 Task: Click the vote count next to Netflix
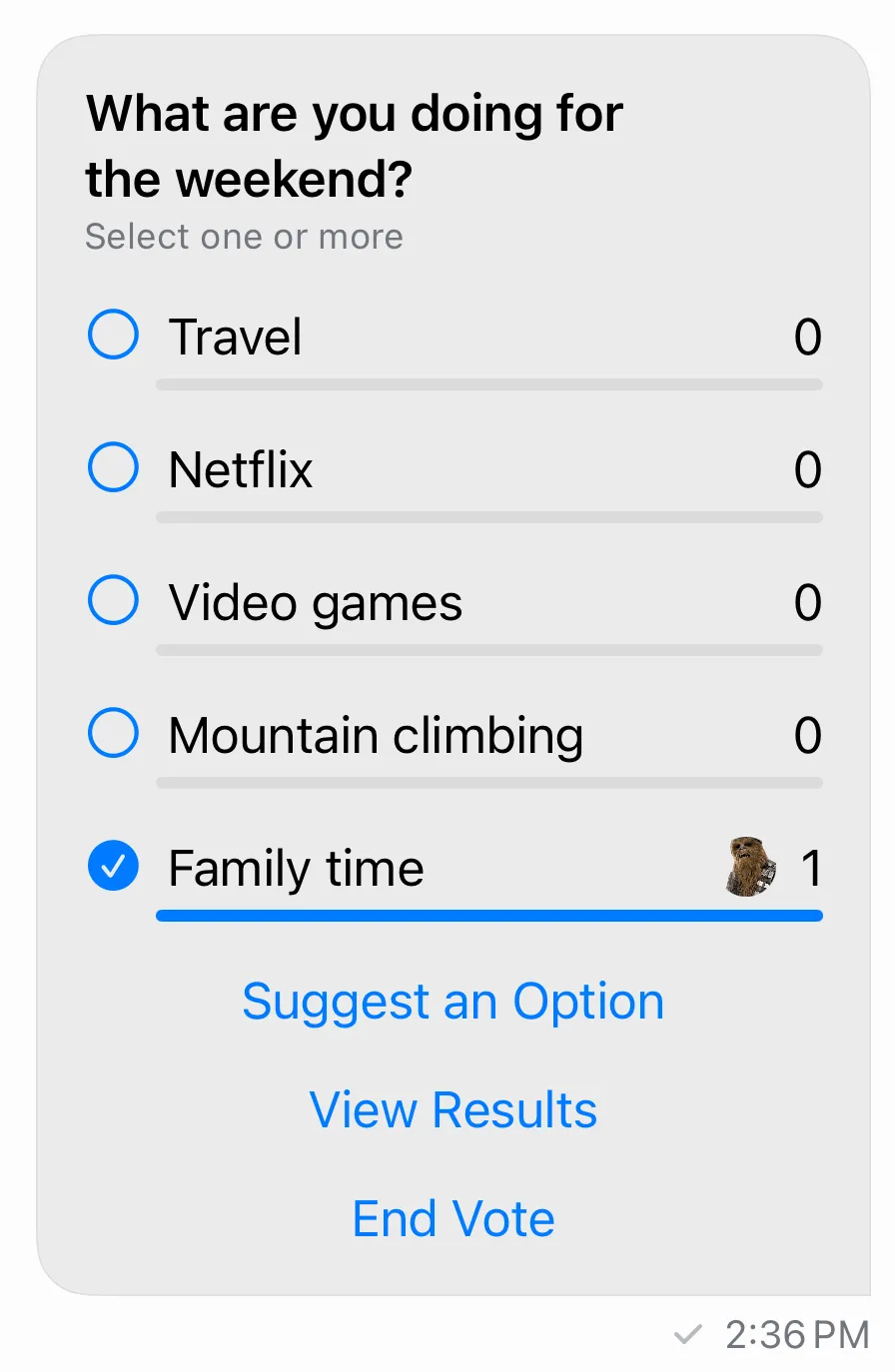coord(807,468)
